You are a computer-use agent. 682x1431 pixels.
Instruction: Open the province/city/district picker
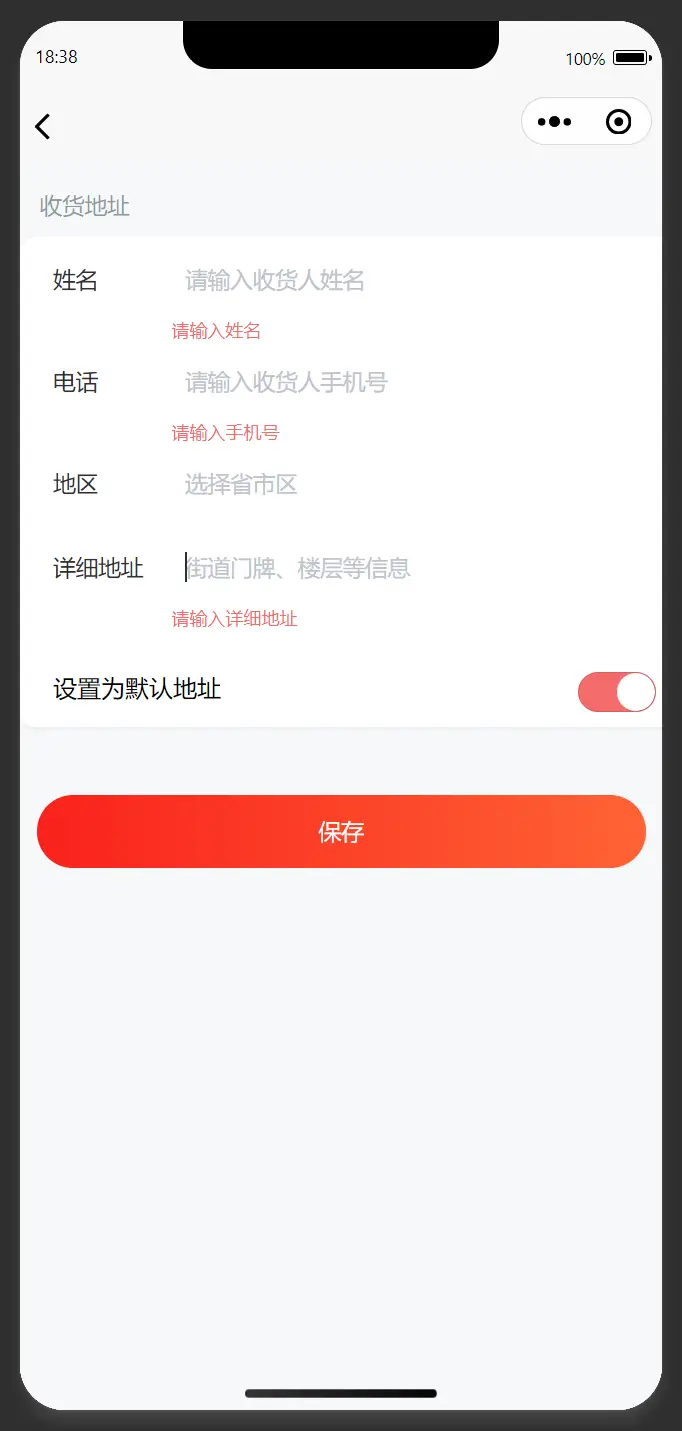coord(400,485)
